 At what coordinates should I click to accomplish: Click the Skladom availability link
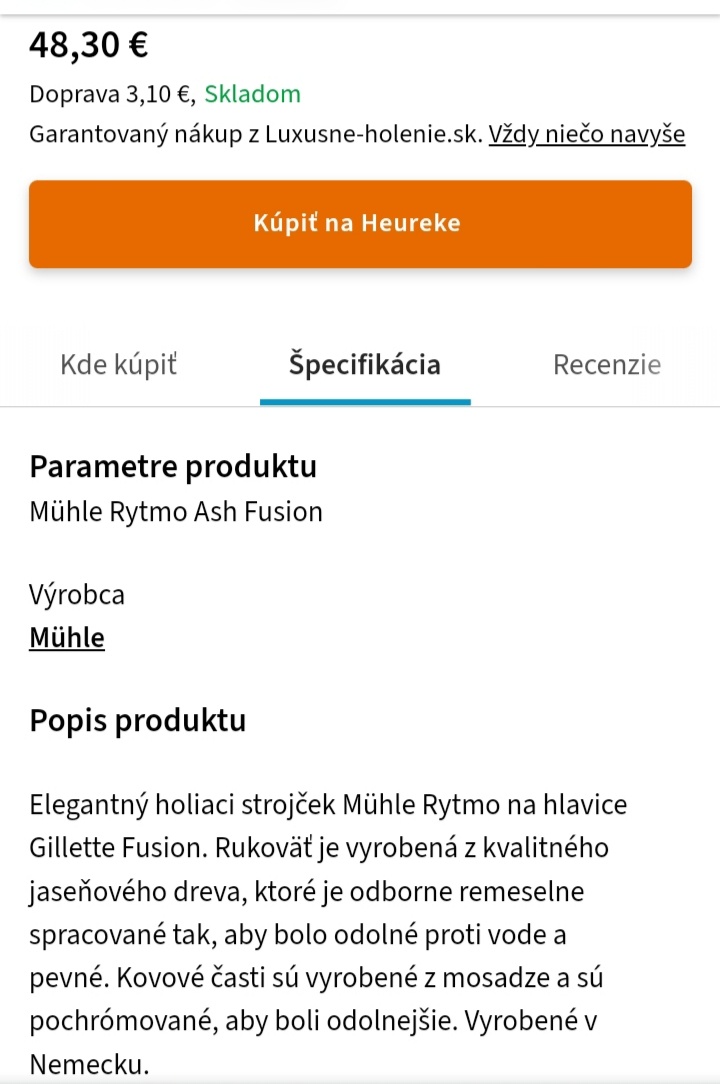pos(251,94)
